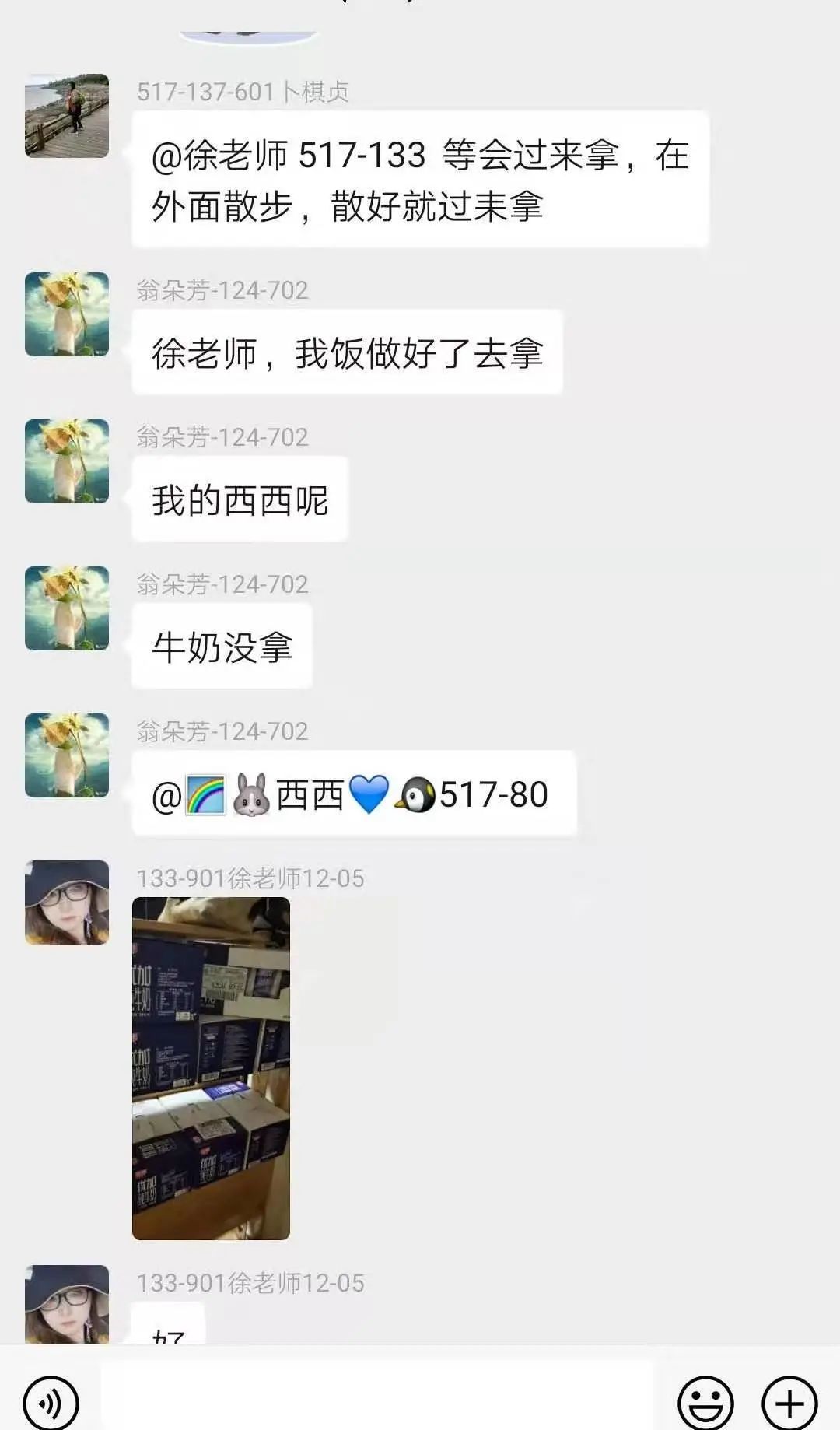This screenshot has height=1430, width=840.
Task: Open the plus attachment menu
Action: tap(789, 1402)
